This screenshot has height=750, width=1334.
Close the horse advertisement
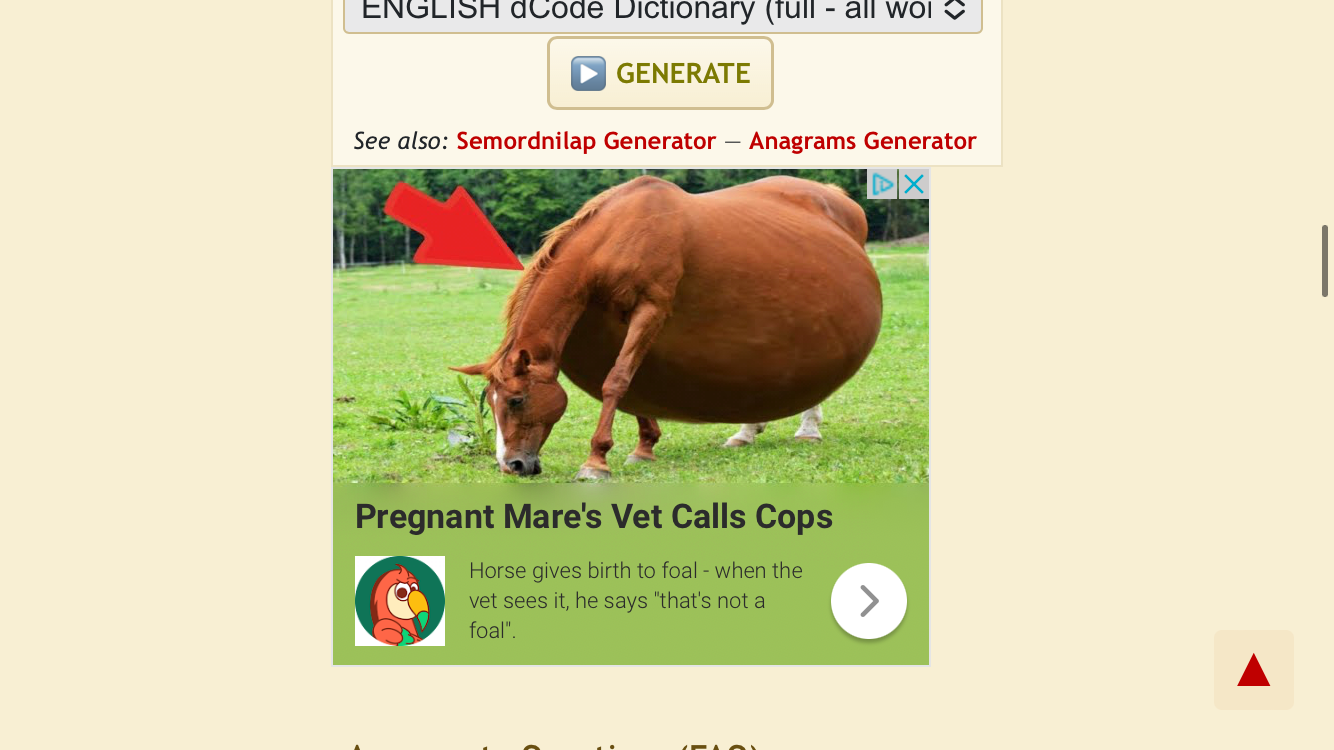pos(914,184)
